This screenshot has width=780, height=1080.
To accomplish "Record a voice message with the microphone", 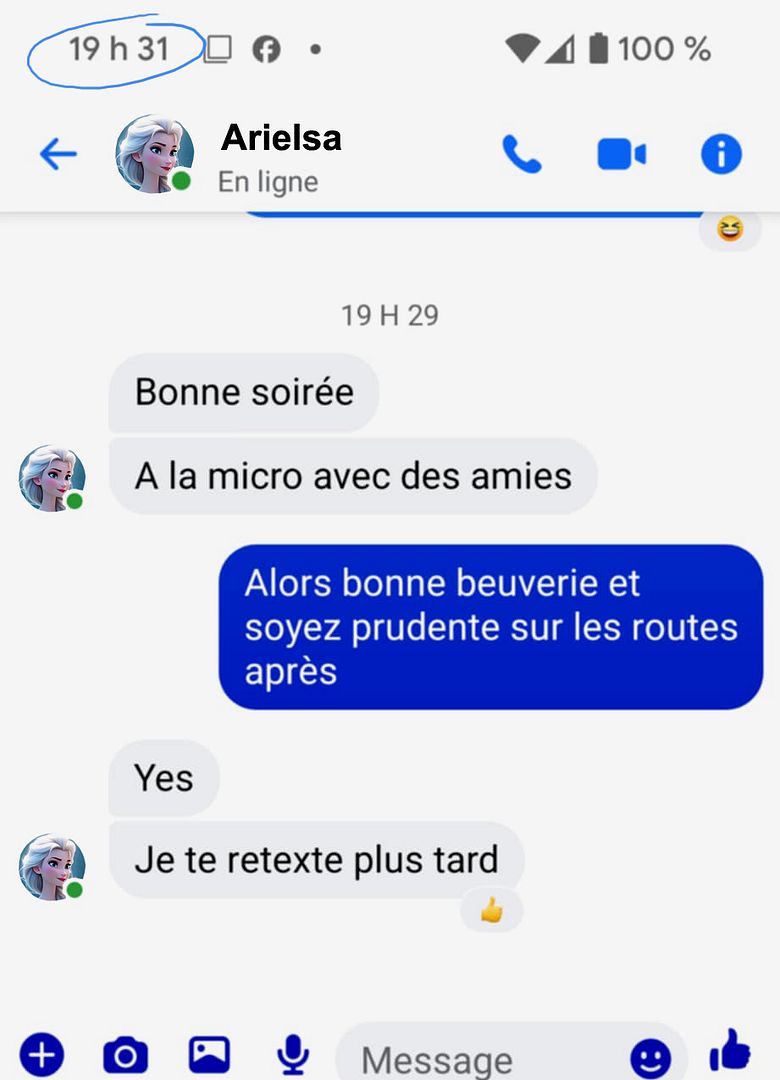I will click(x=292, y=1054).
